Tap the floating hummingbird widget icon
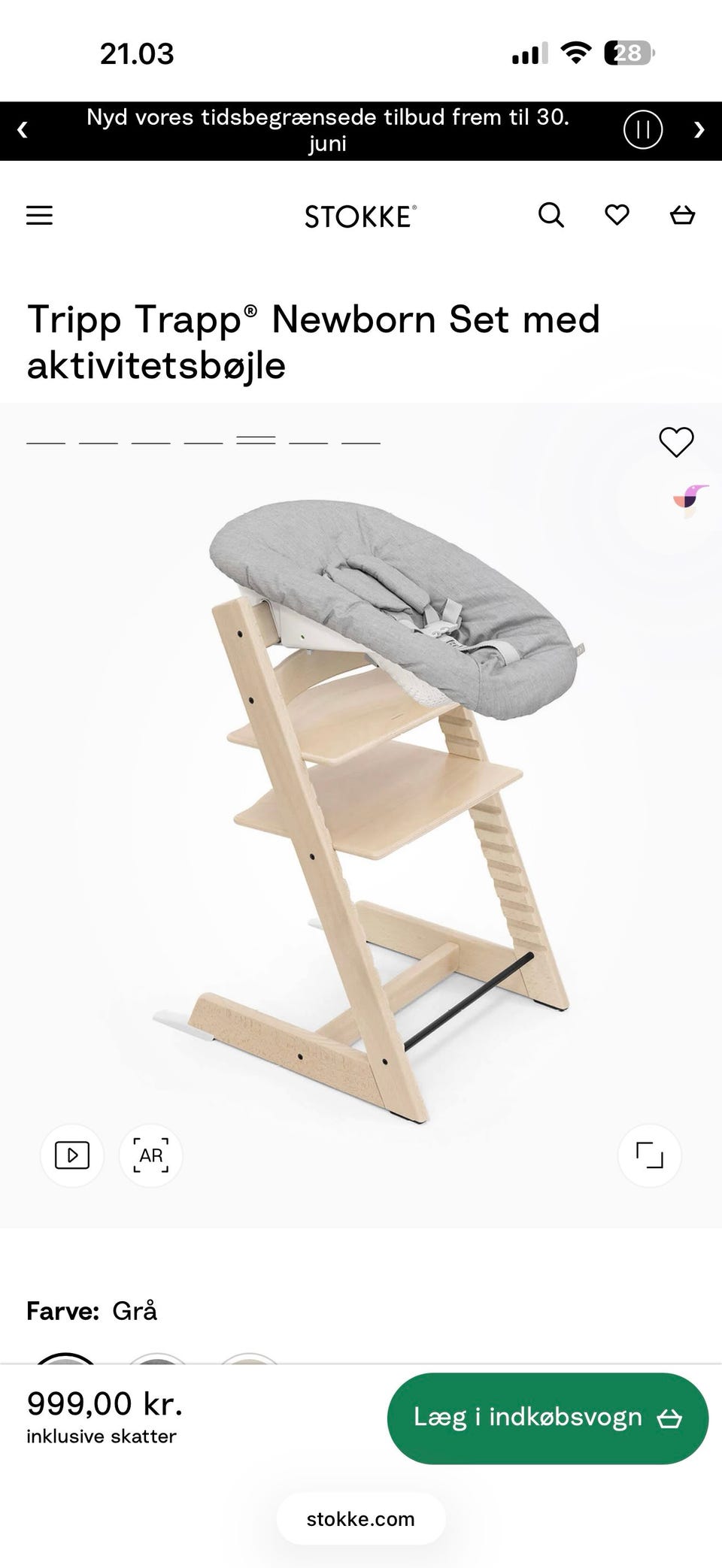722x1568 pixels. tap(691, 501)
